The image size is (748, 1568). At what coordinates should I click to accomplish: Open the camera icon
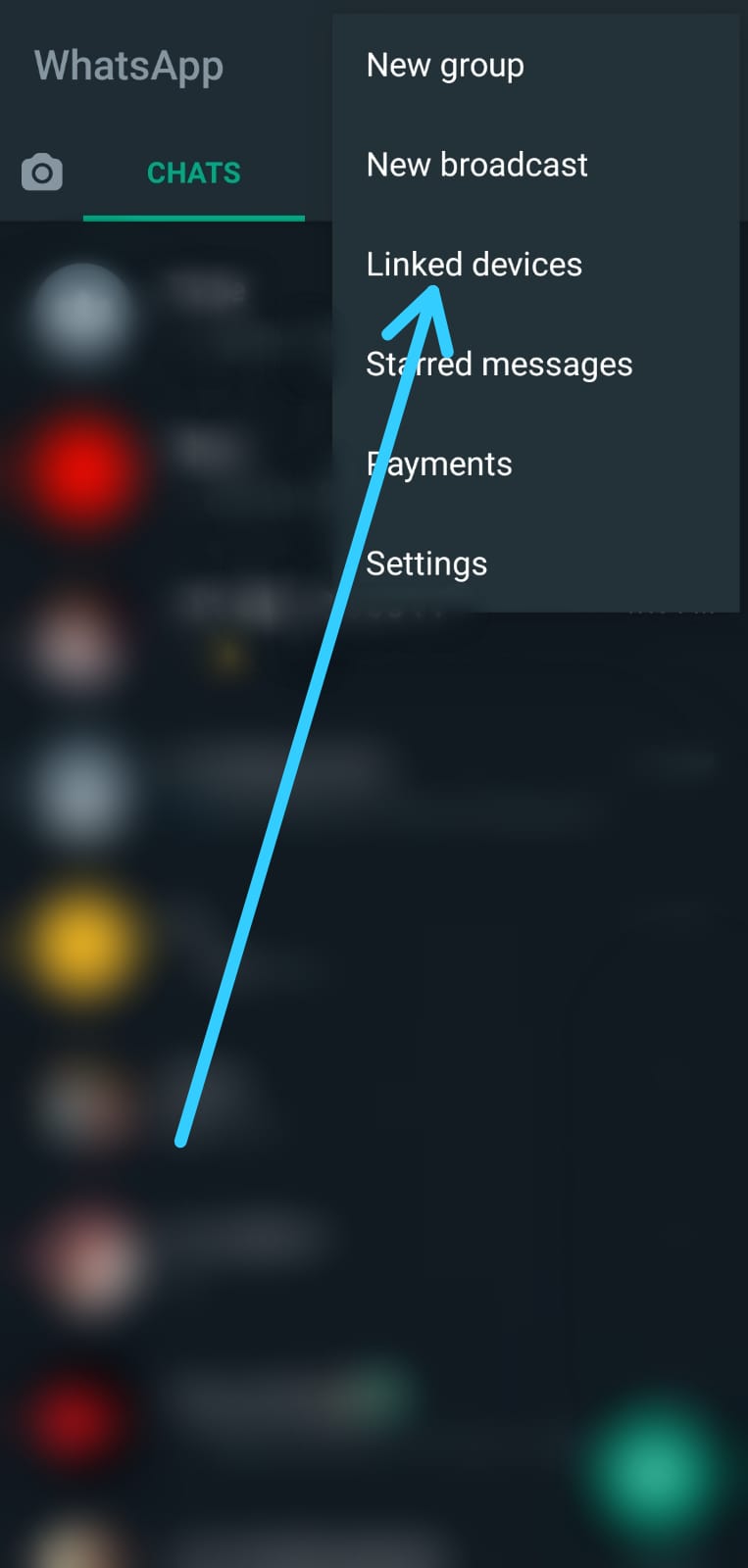coord(42,172)
